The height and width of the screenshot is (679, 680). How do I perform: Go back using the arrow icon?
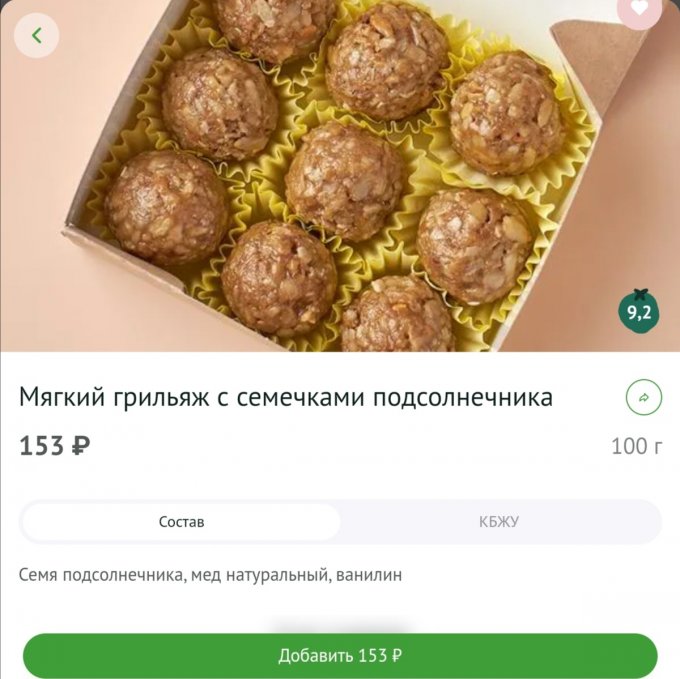[37, 36]
